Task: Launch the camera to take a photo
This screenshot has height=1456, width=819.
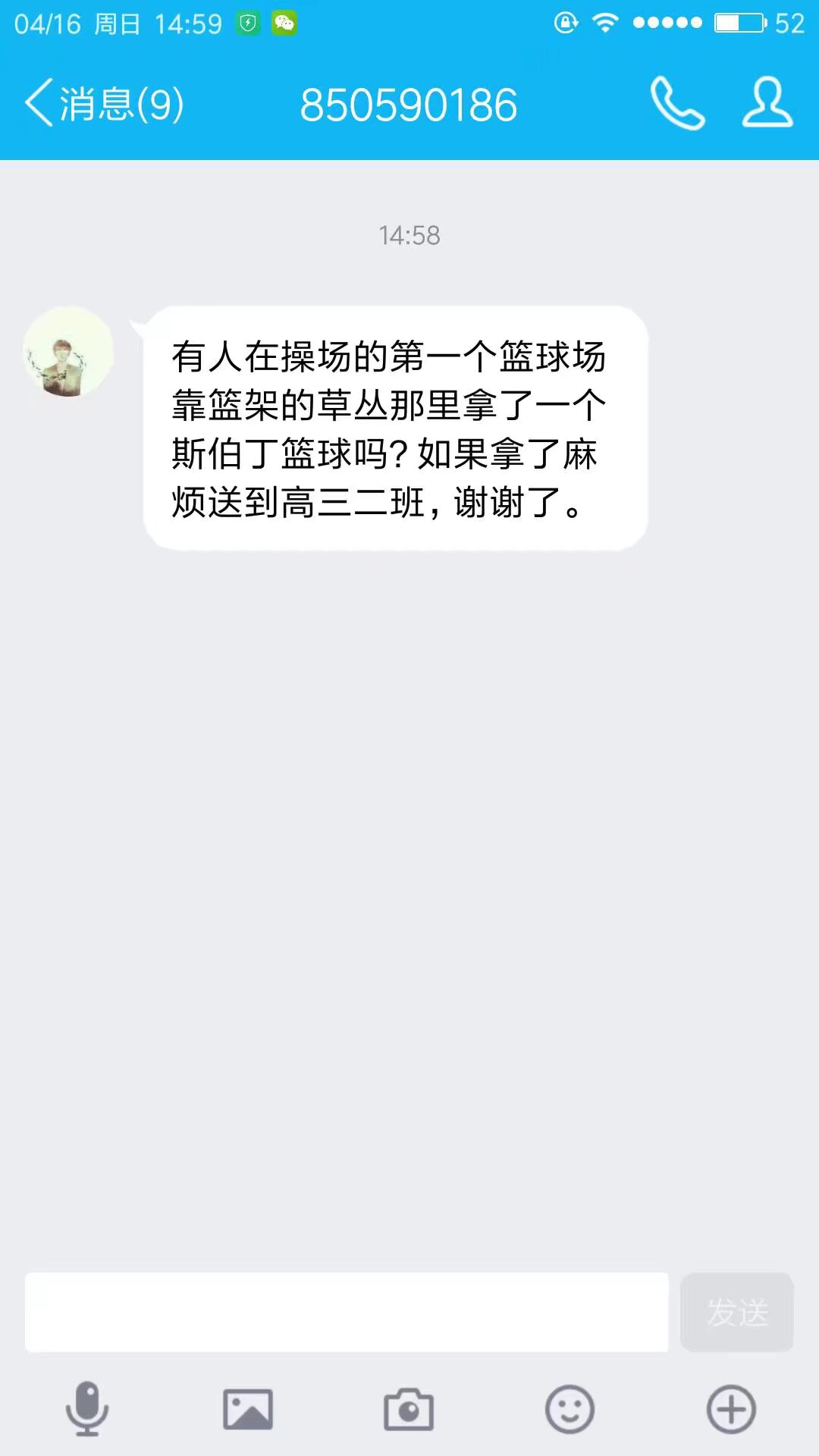Action: pyautogui.click(x=409, y=1410)
